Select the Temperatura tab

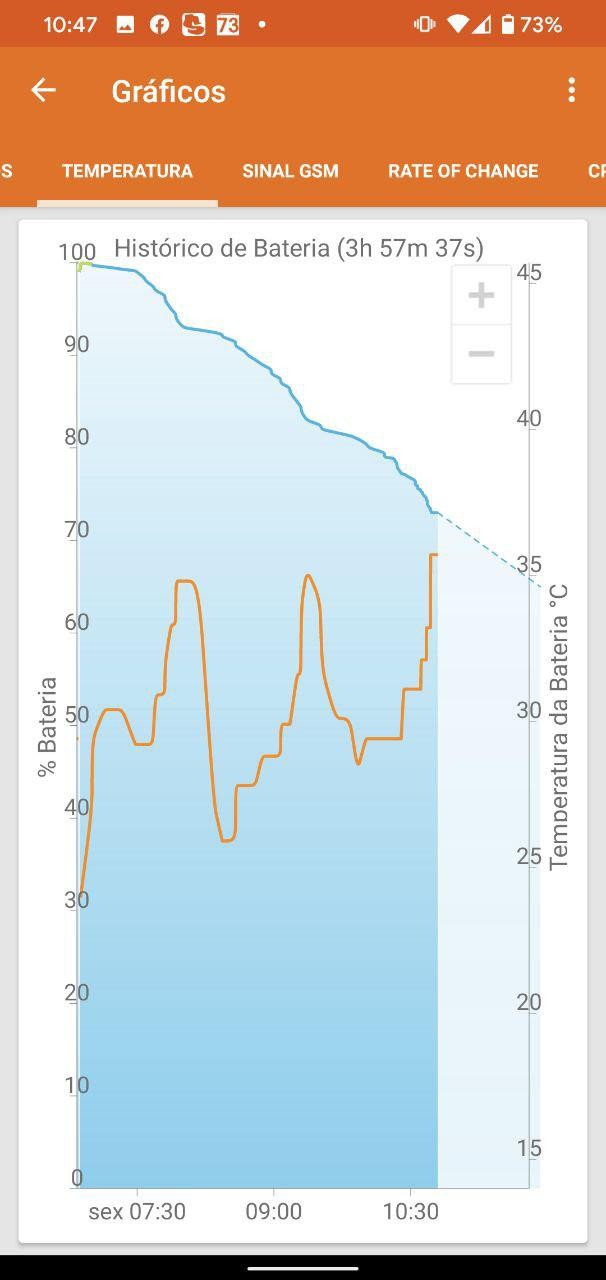pyautogui.click(x=127, y=171)
